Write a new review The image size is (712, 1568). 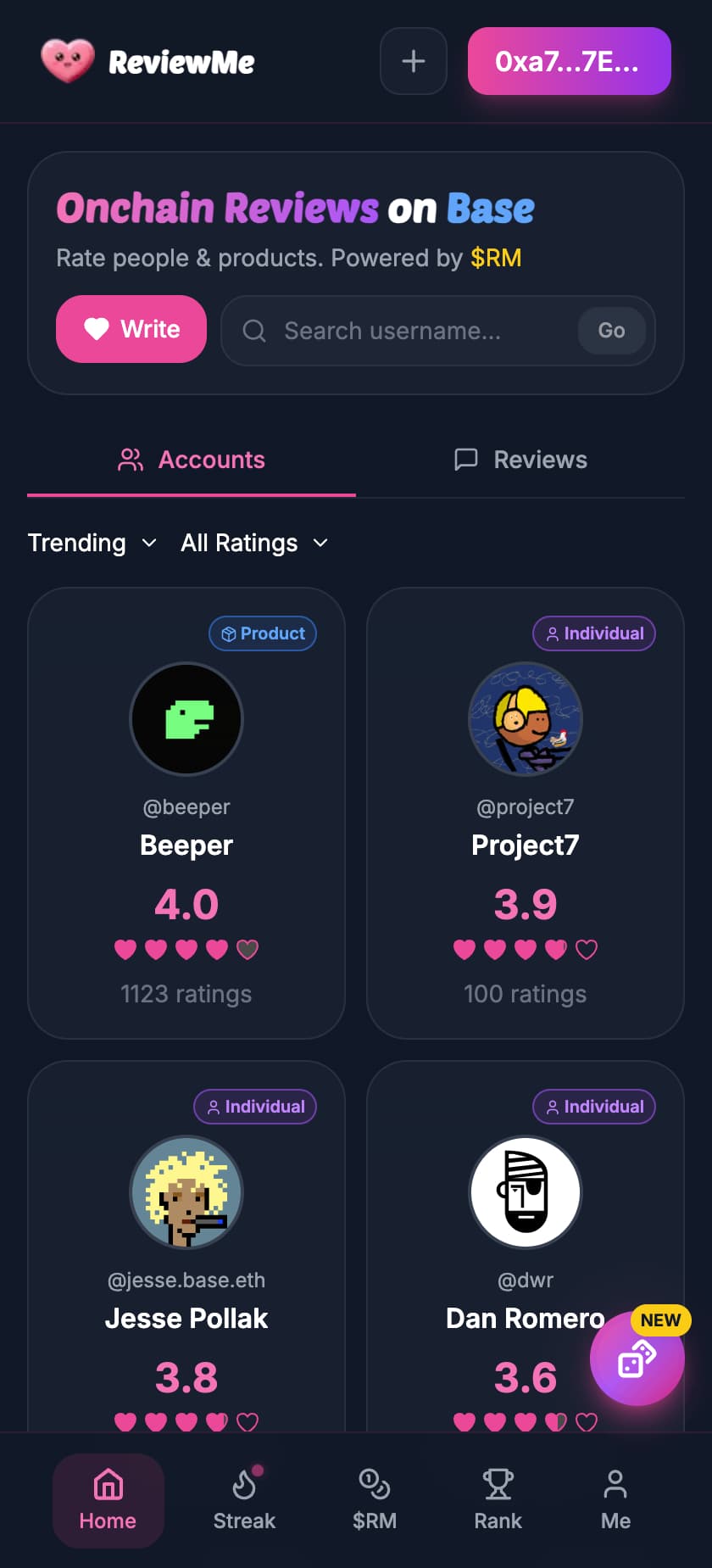coord(131,329)
